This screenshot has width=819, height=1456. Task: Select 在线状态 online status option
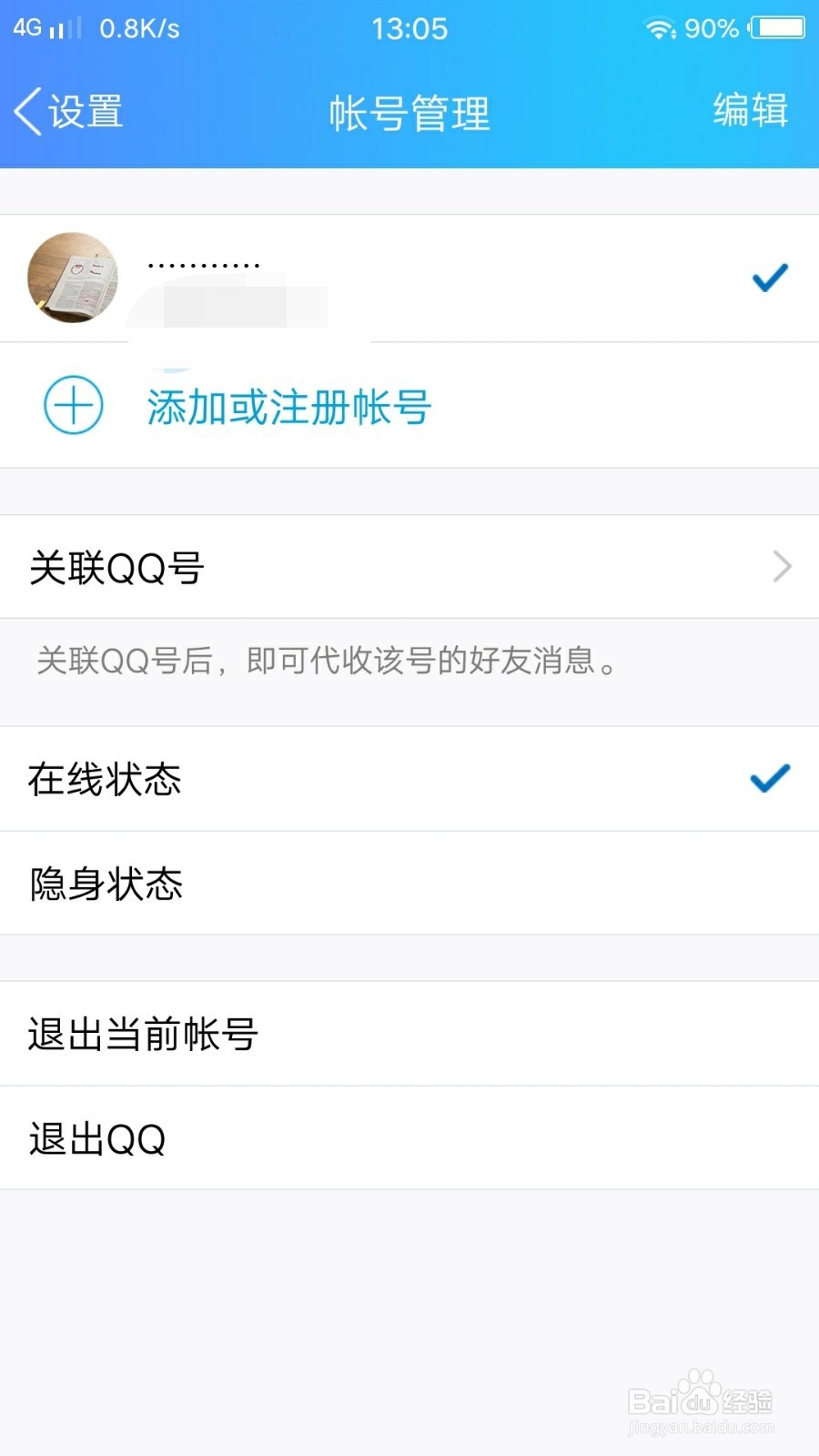pyautogui.click(x=105, y=780)
